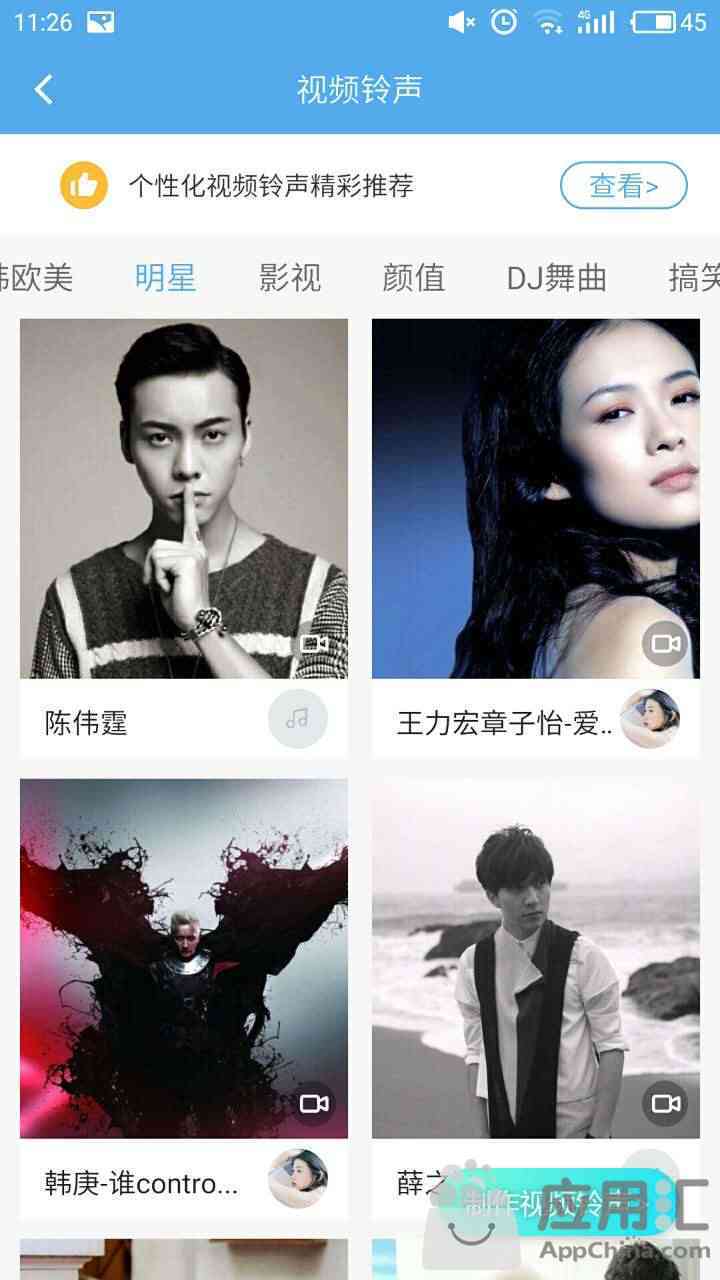Switch to the 影视 tab
720x1280 pixels.
(290, 277)
